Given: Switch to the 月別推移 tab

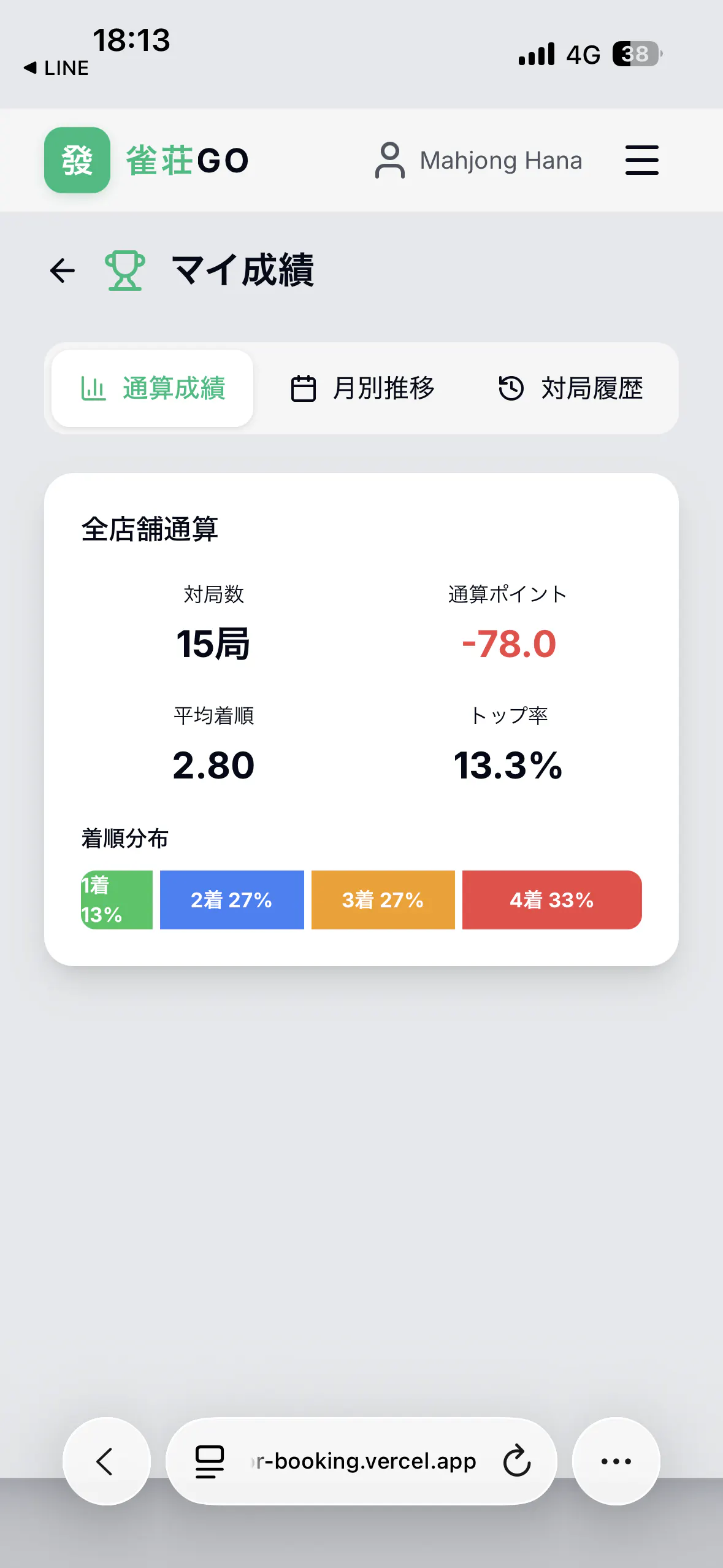Looking at the screenshot, I should (362, 388).
